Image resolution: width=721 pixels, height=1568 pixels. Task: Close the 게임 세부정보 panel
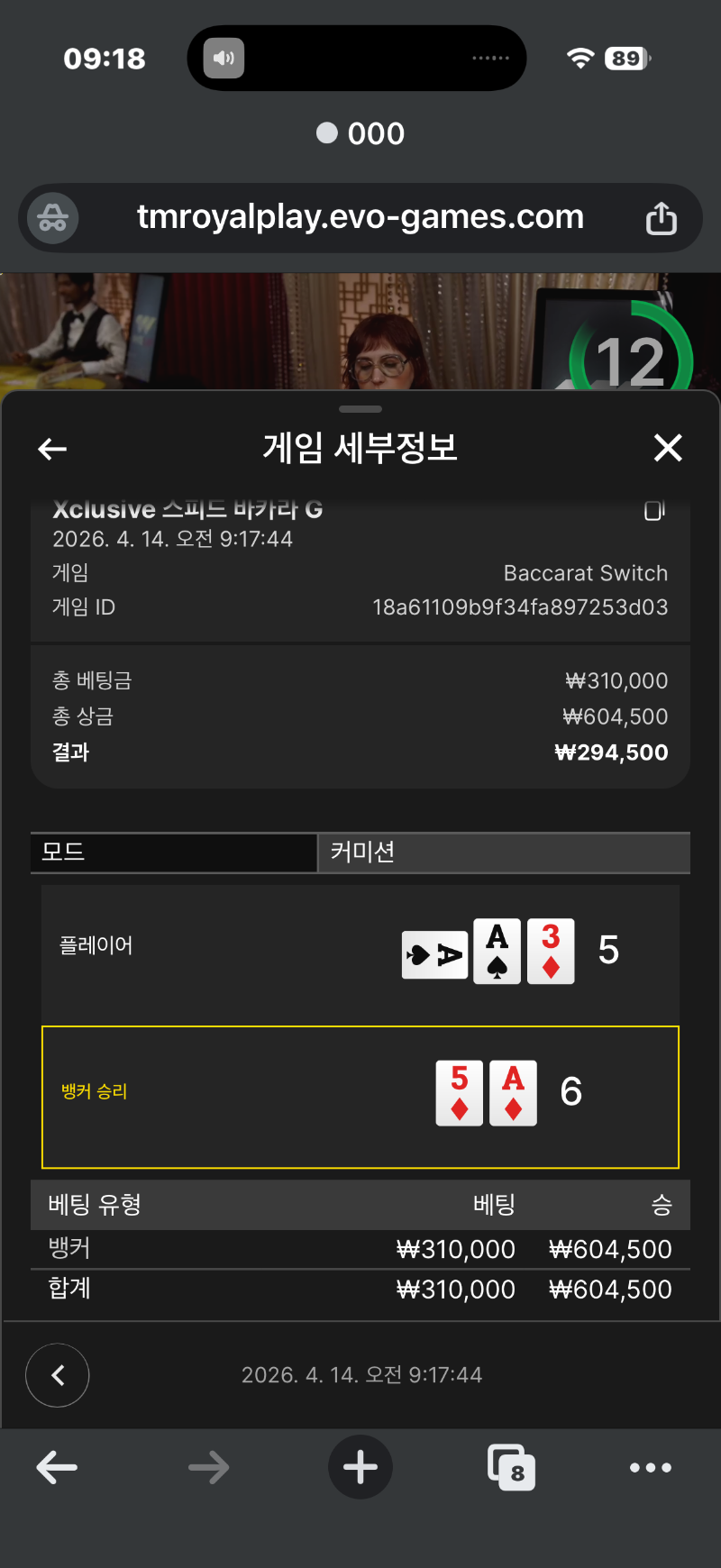tap(668, 447)
